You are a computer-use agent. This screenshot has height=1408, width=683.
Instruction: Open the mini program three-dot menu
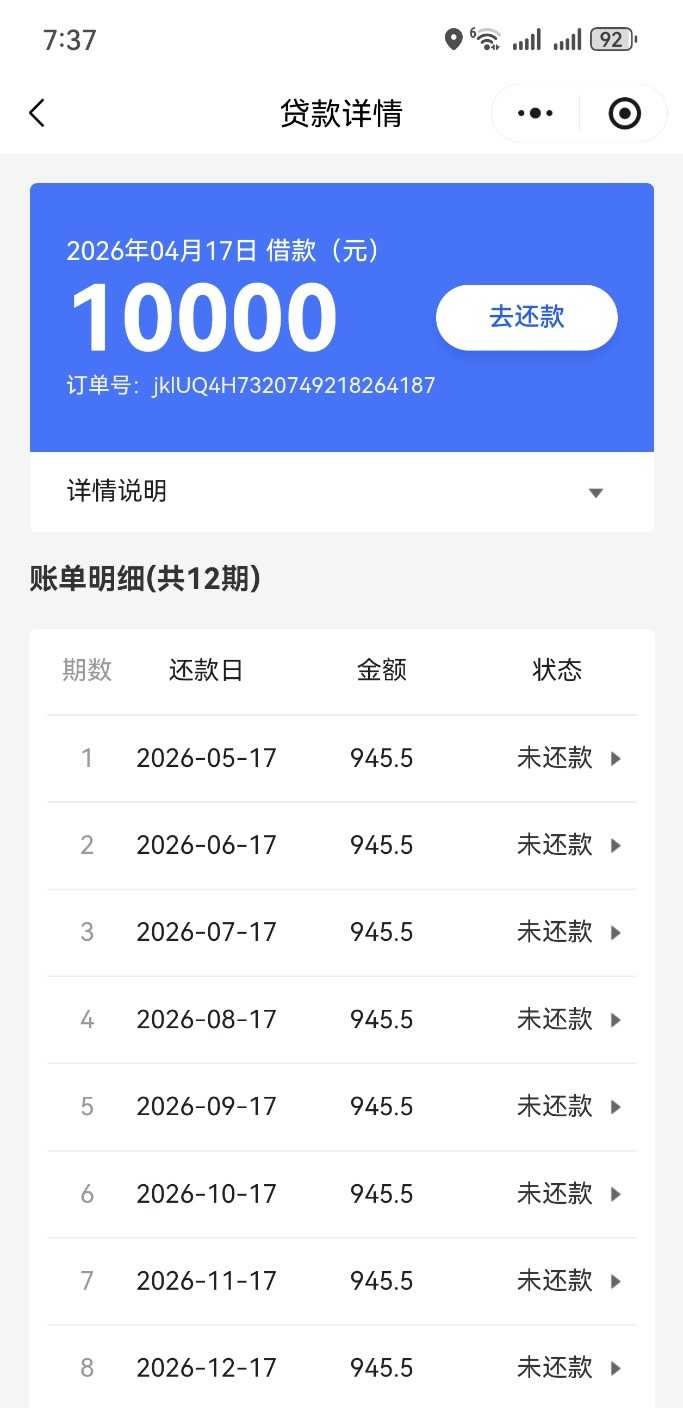(535, 113)
